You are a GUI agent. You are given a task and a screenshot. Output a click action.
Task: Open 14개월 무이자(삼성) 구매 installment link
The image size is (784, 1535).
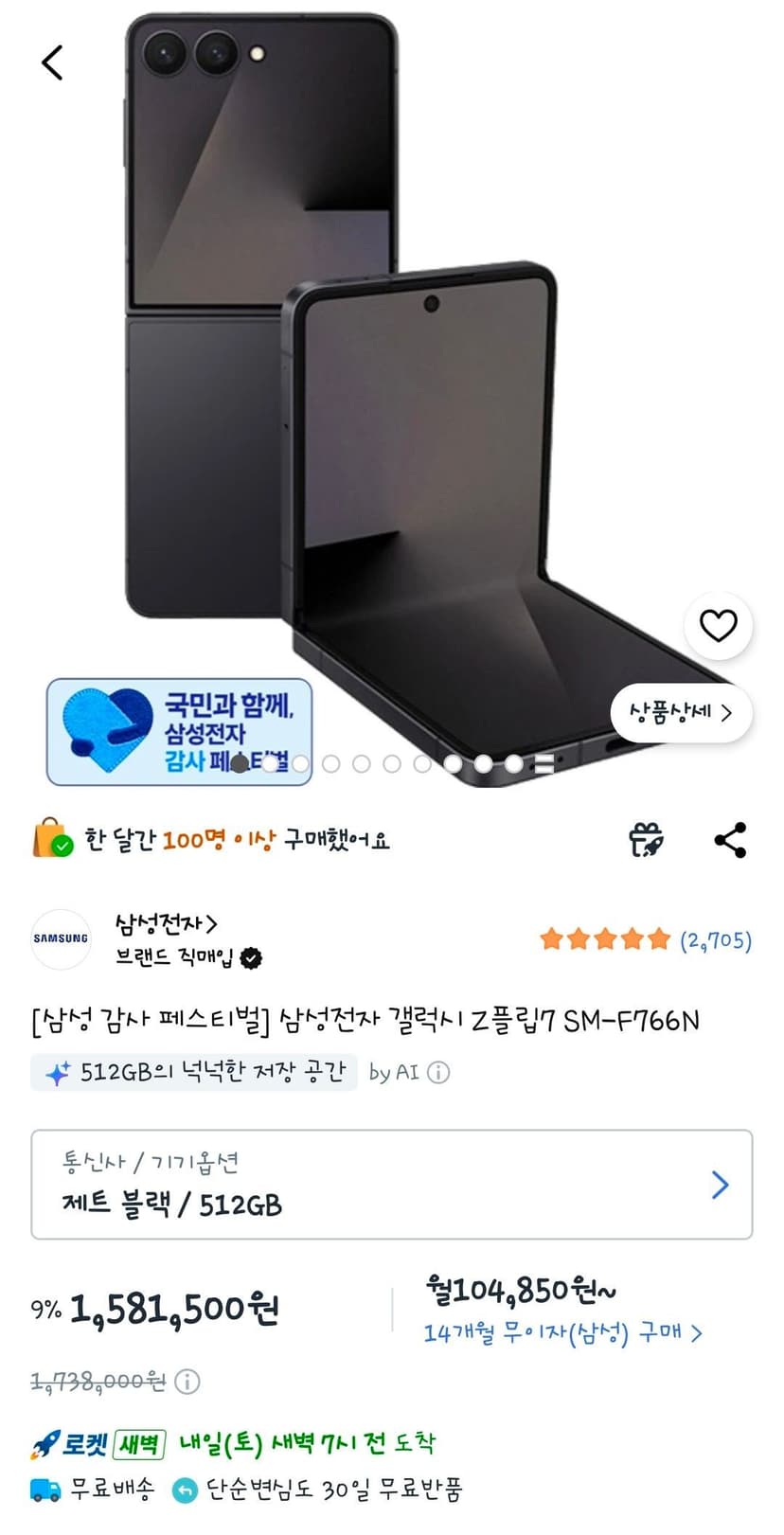tap(563, 1333)
